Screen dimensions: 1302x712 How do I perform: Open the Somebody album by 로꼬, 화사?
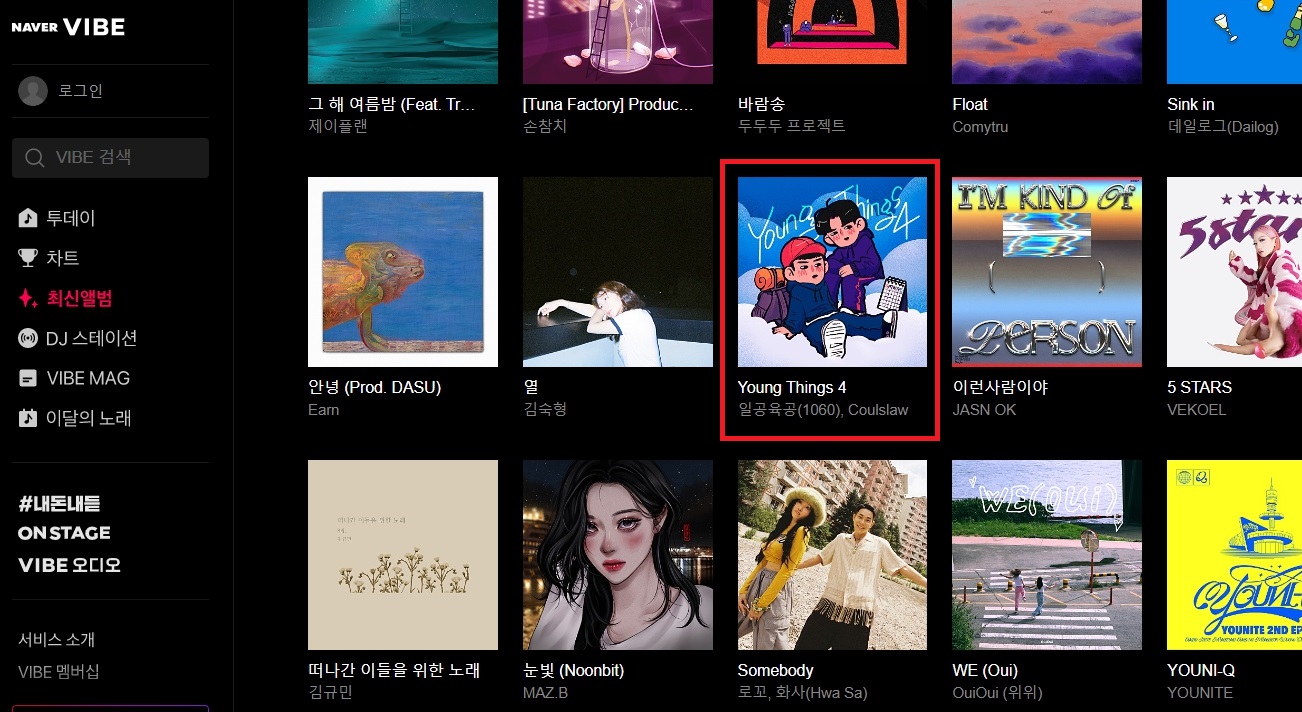point(832,555)
